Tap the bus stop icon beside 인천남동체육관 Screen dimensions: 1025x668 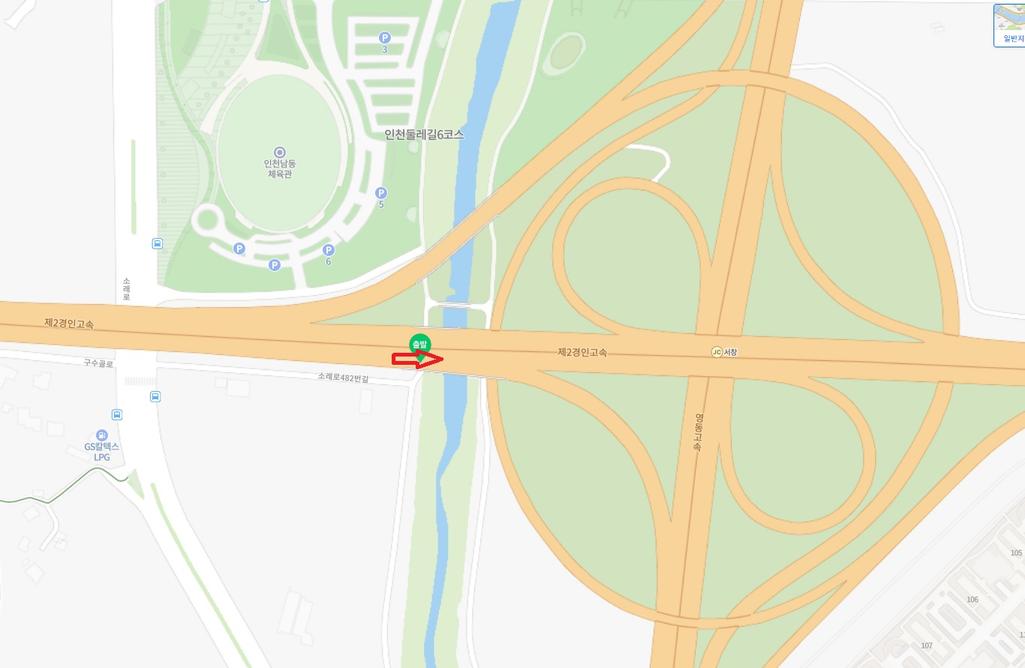[x=157, y=244]
